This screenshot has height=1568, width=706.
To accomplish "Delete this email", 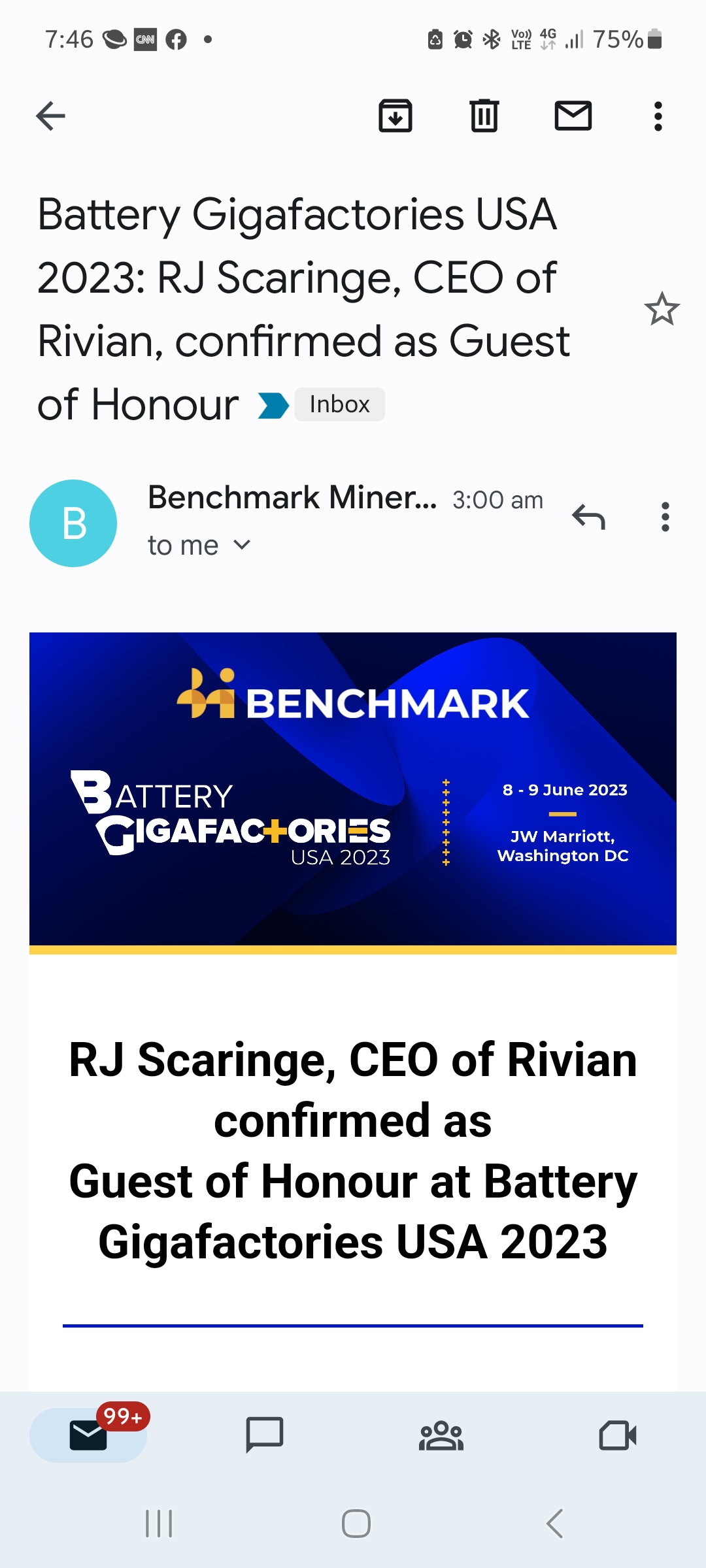I will [x=484, y=116].
